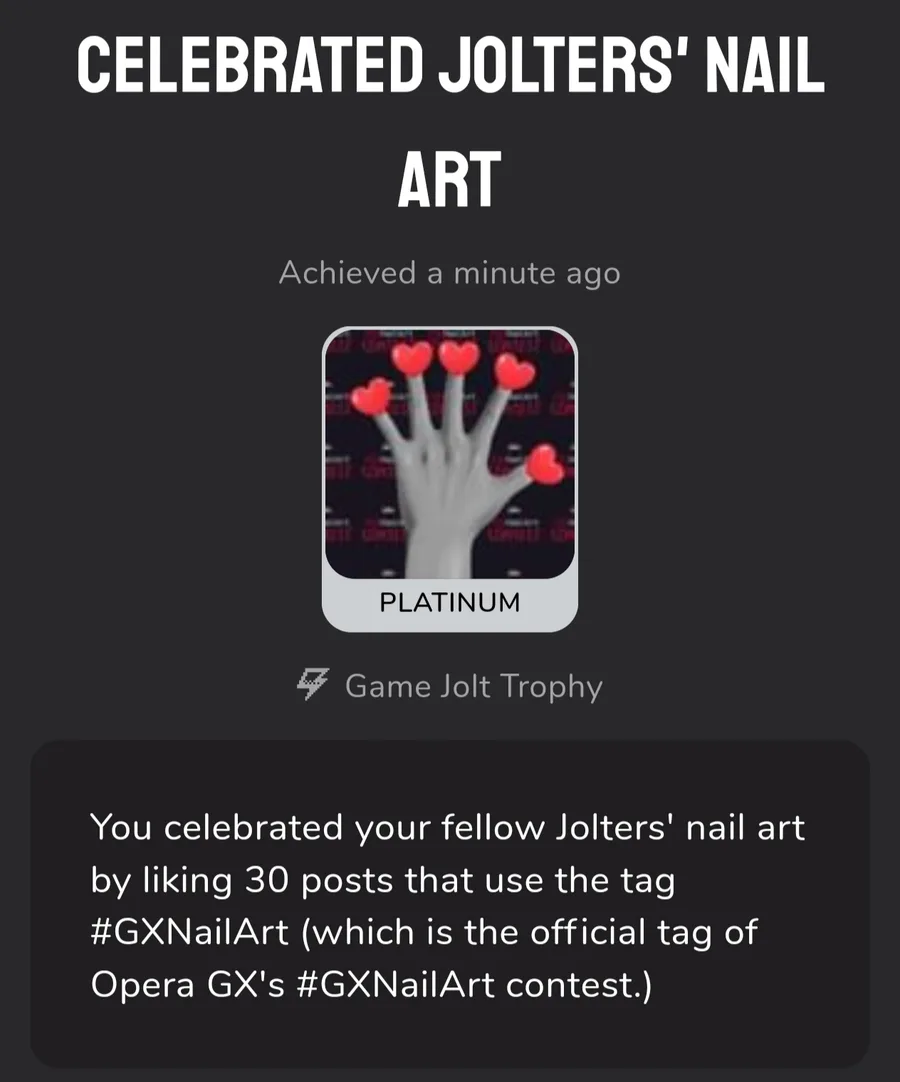Open the Platinum trophy image

[x=450, y=455]
